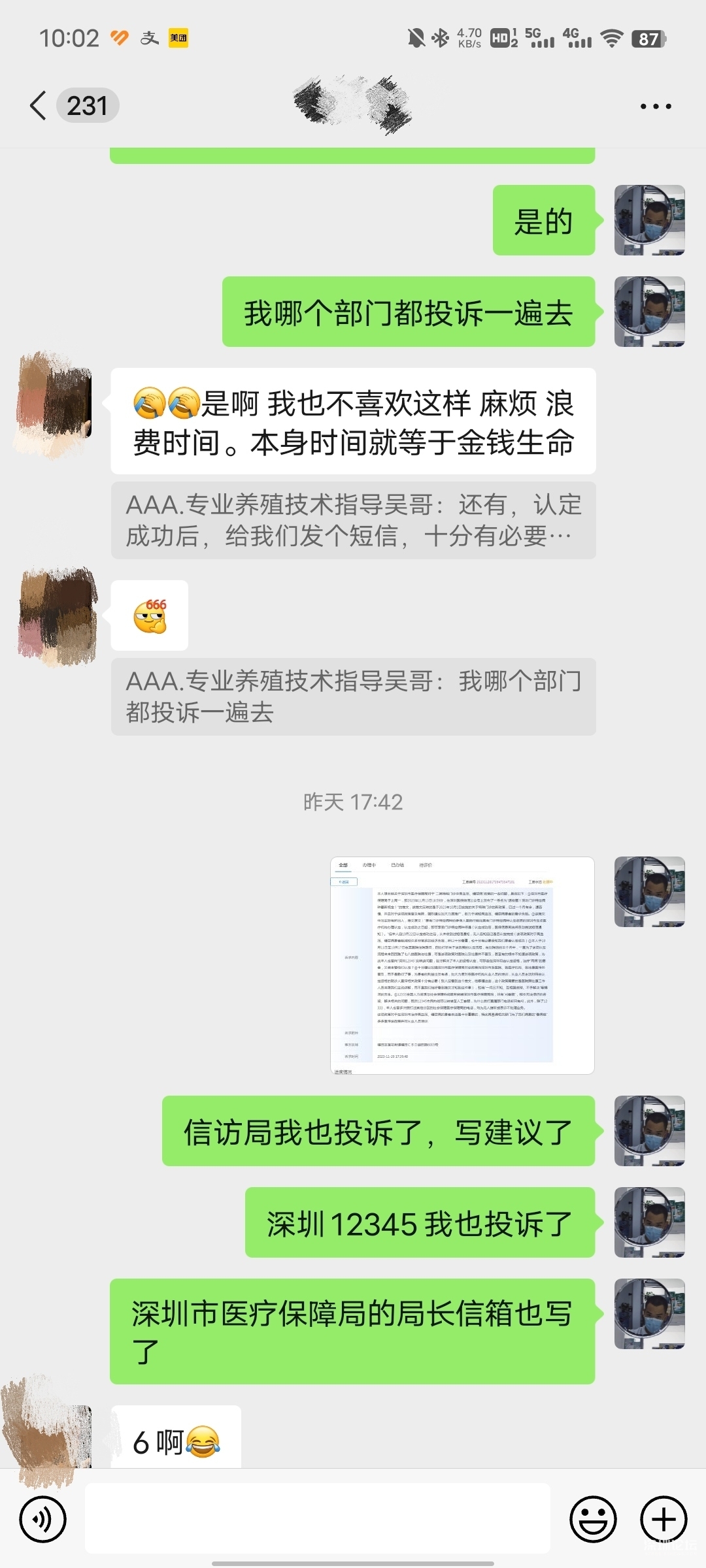Open profile of member who sent 666 emoji
Image resolution: width=706 pixels, height=1568 pixels.
pyautogui.click(x=57, y=615)
